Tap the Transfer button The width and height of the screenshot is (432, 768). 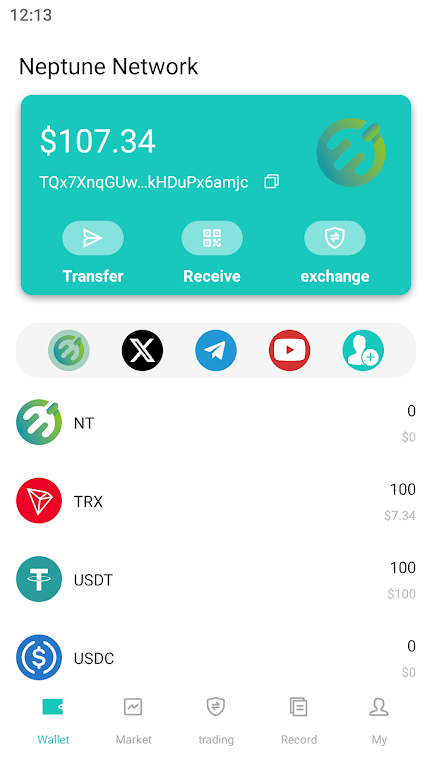[93, 253]
